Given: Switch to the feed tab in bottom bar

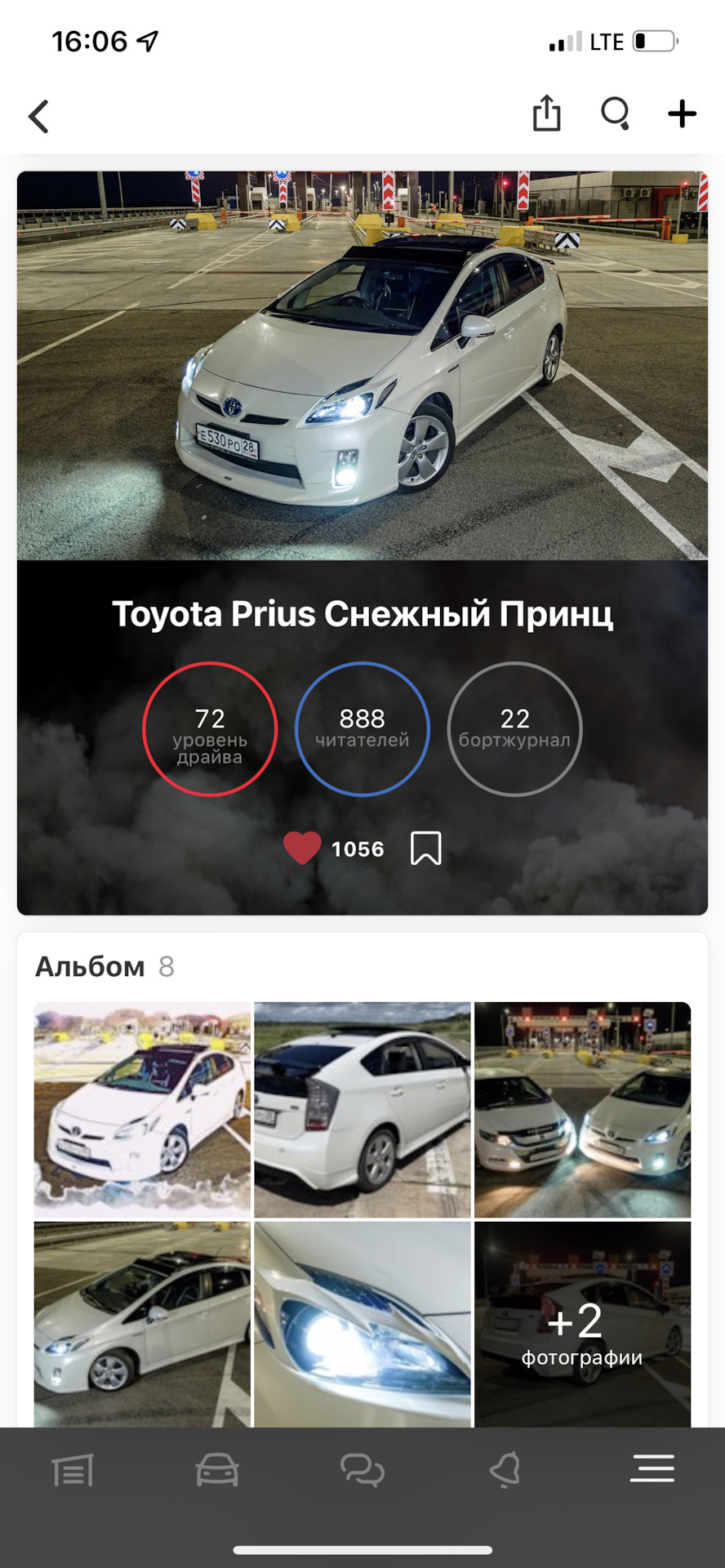Looking at the screenshot, I should click(x=73, y=1471).
